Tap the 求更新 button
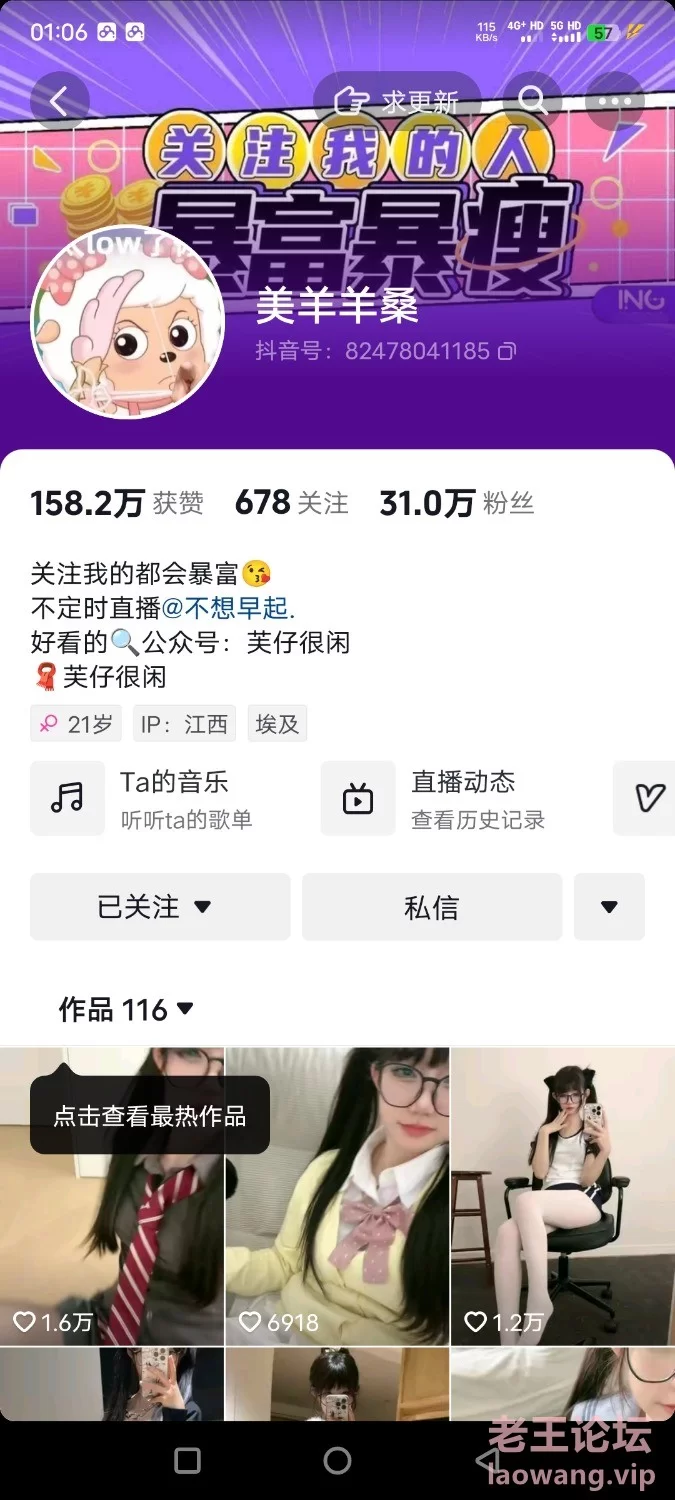The height and width of the screenshot is (1500, 675). click(397, 101)
